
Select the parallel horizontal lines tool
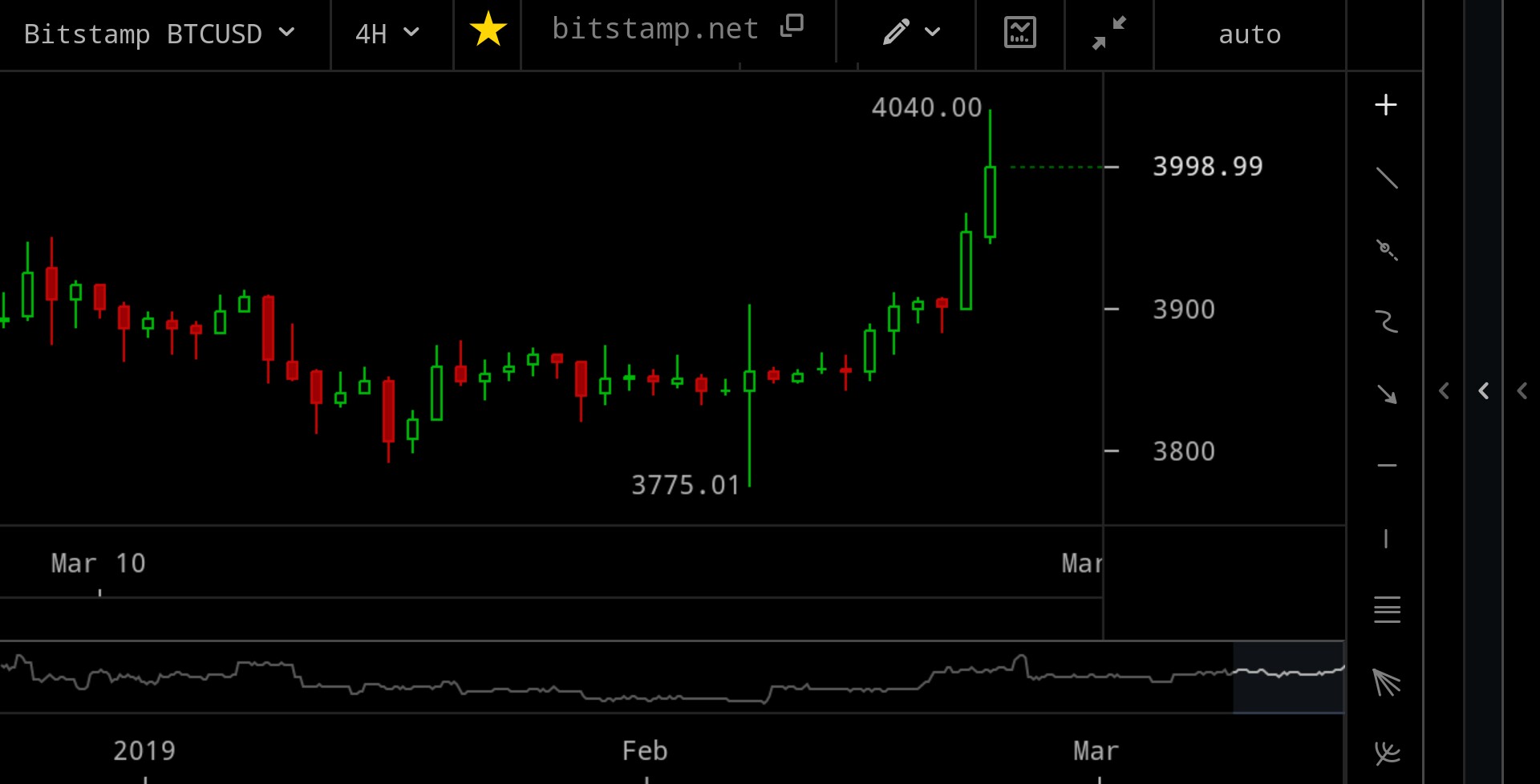[x=1387, y=610]
